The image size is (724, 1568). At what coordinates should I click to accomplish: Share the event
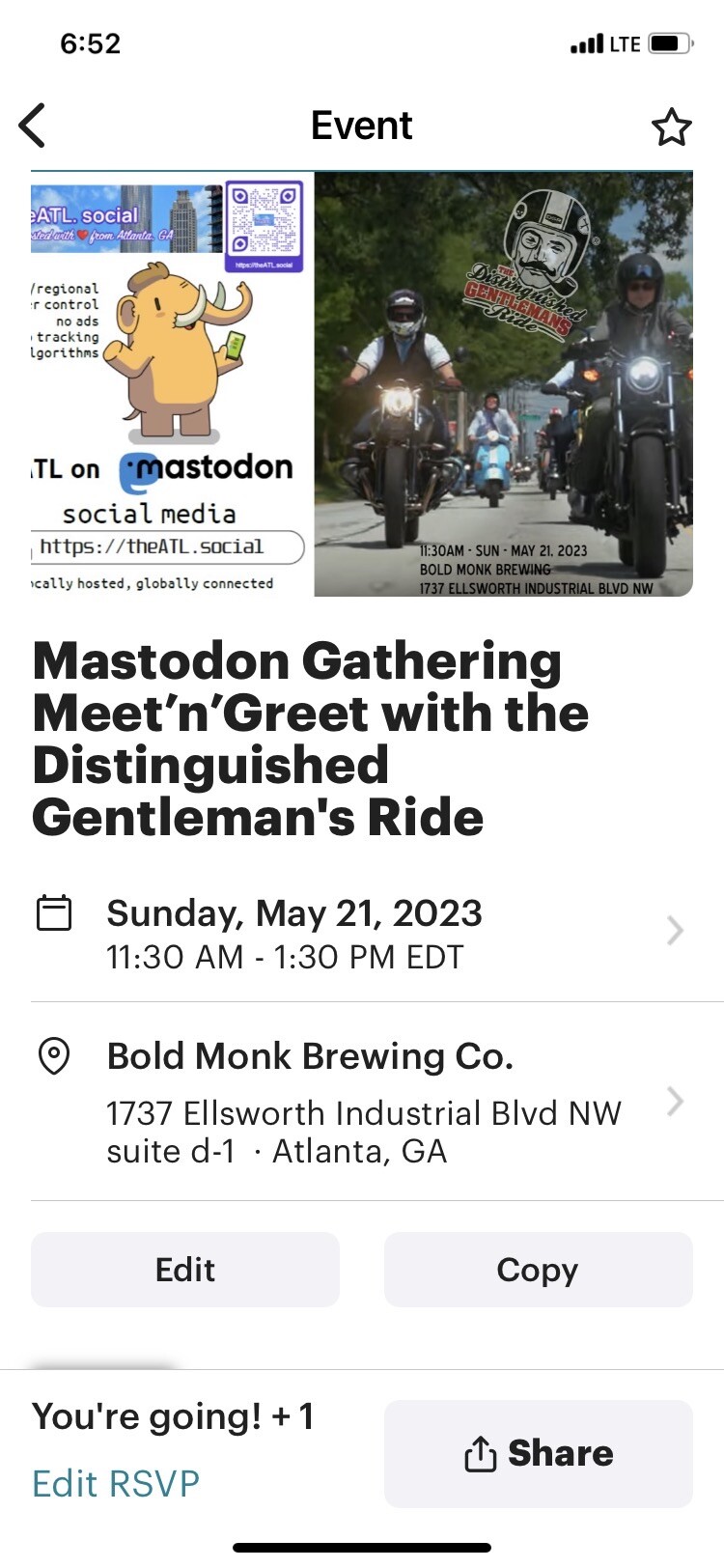[x=539, y=1453]
